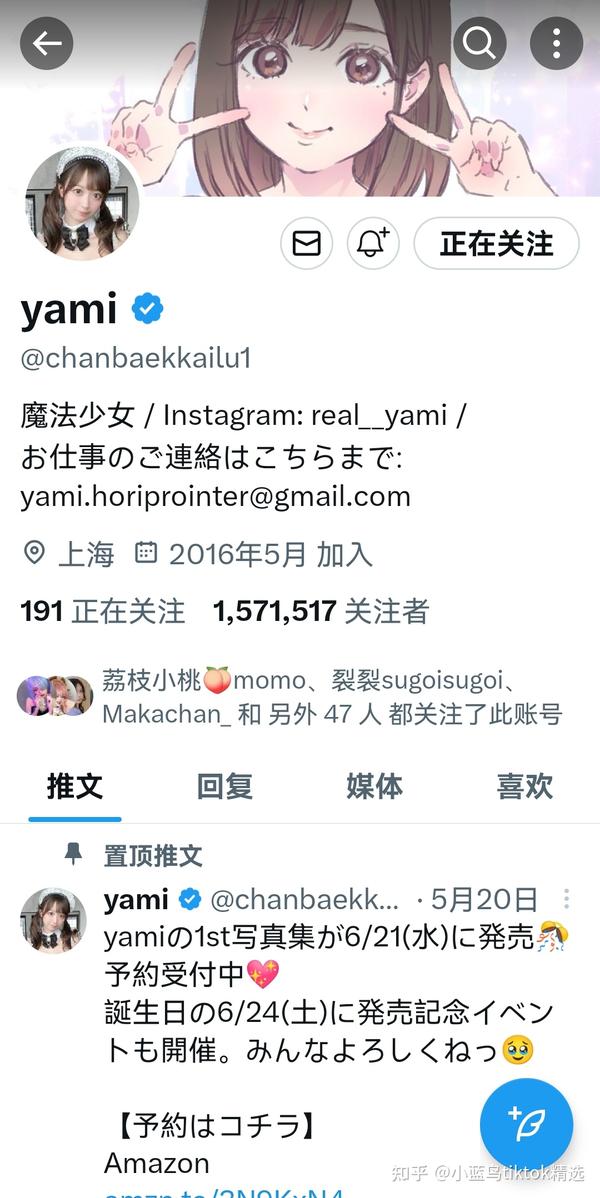The image size is (600, 1198).
Task: Switch to the 媒体 tab
Action: click(x=375, y=786)
